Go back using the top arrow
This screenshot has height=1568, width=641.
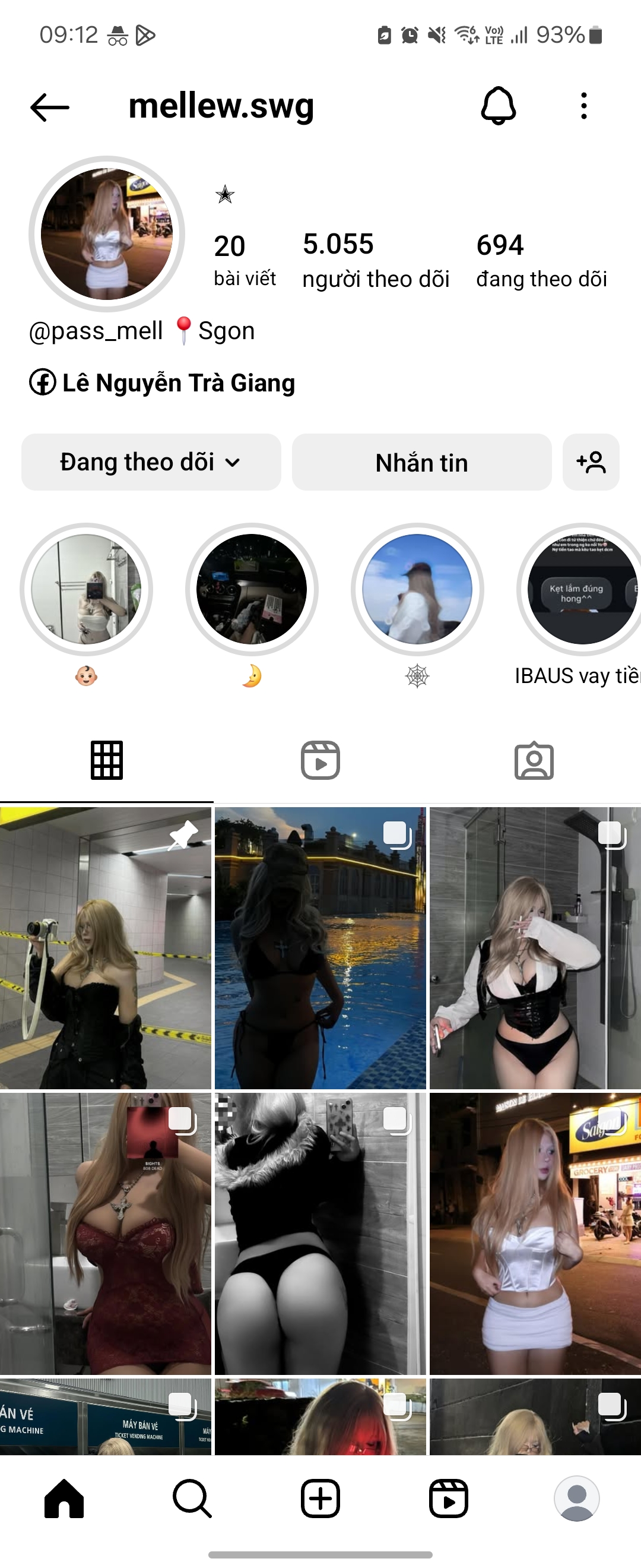pos(50,108)
